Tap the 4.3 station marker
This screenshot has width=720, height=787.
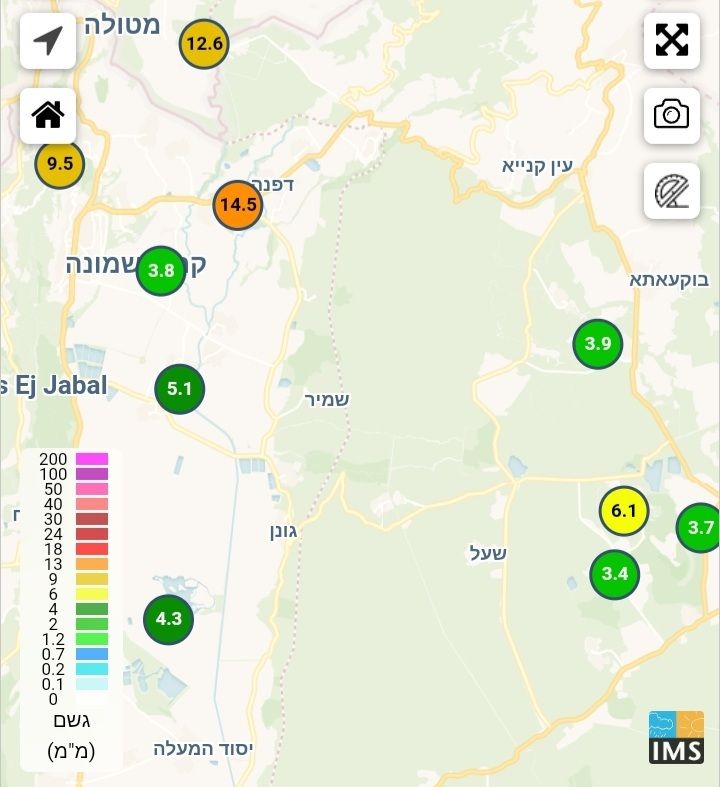click(168, 619)
